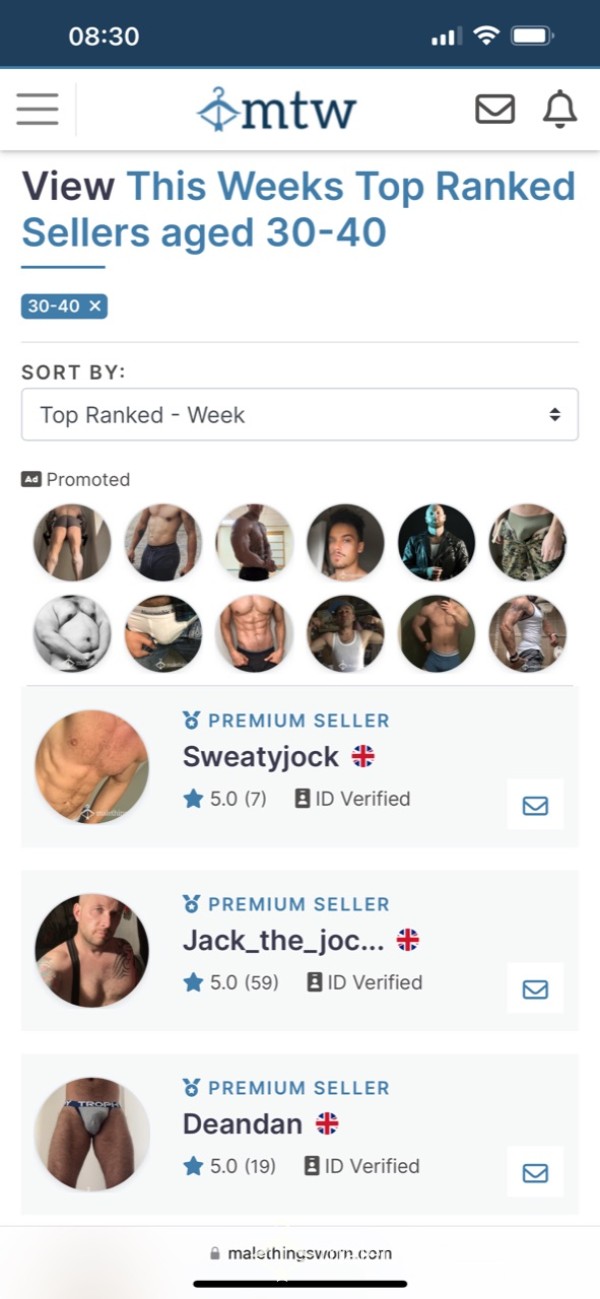The width and height of the screenshot is (600, 1299).
Task: View Deandan's seller profile
Action: [x=243, y=1124]
